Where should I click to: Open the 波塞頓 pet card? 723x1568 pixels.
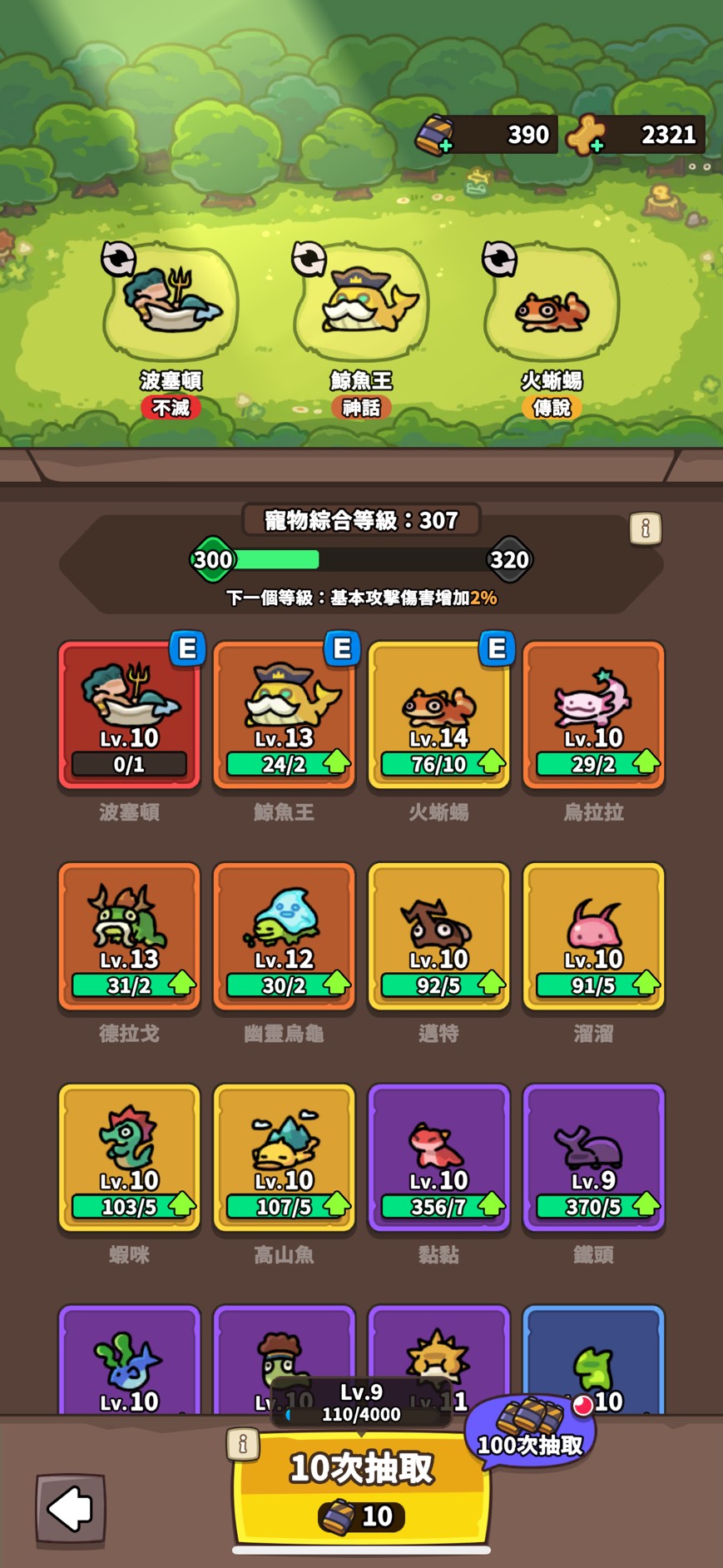pos(129,714)
